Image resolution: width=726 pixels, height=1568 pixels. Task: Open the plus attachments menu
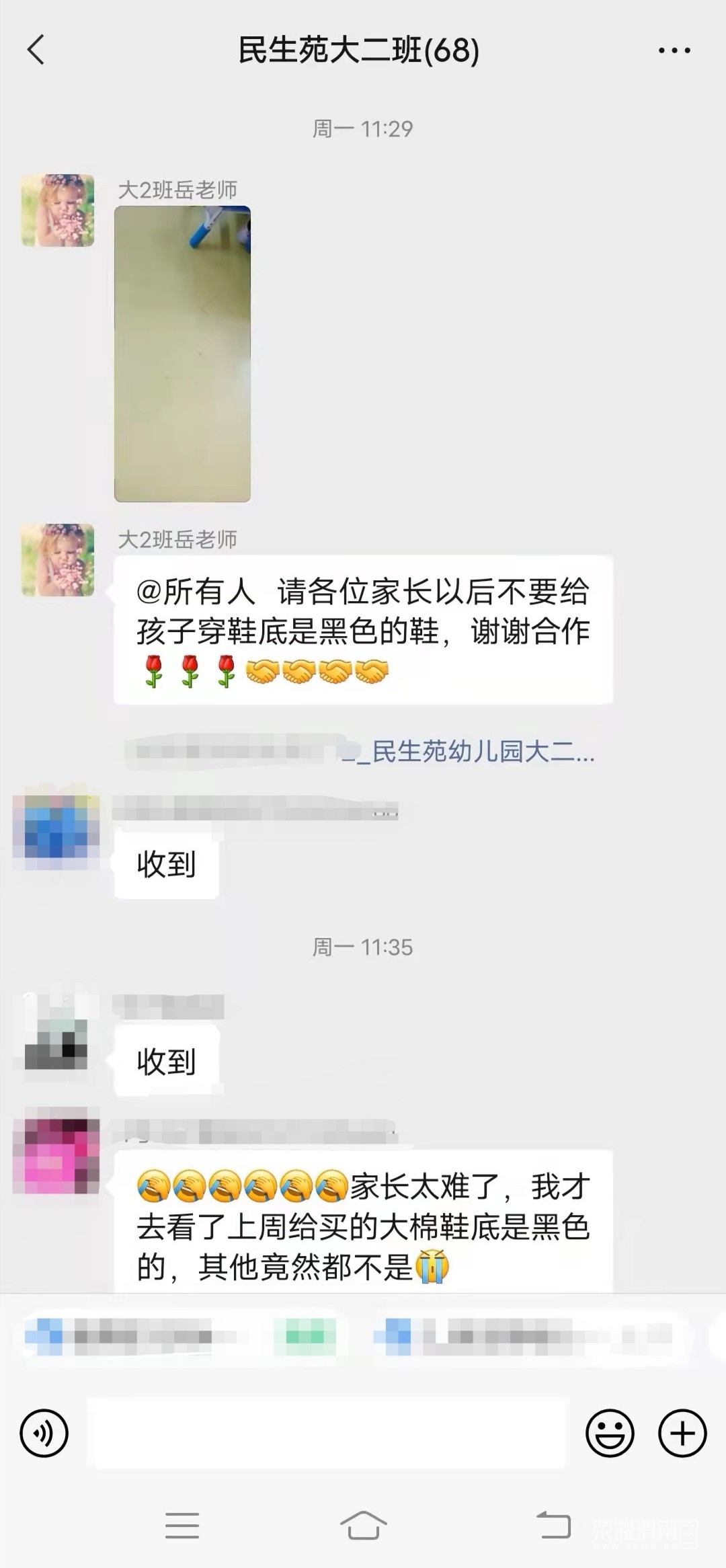(x=682, y=1433)
